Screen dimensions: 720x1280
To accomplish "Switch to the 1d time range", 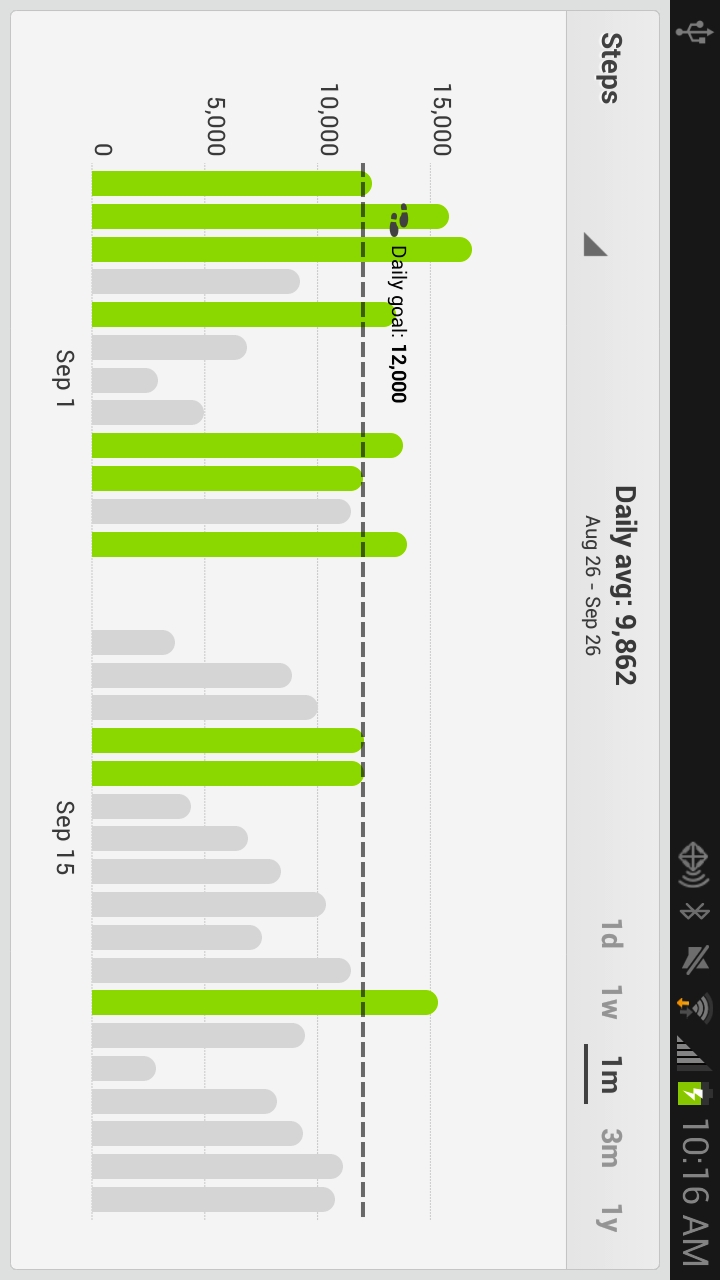I will pos(609,934).
